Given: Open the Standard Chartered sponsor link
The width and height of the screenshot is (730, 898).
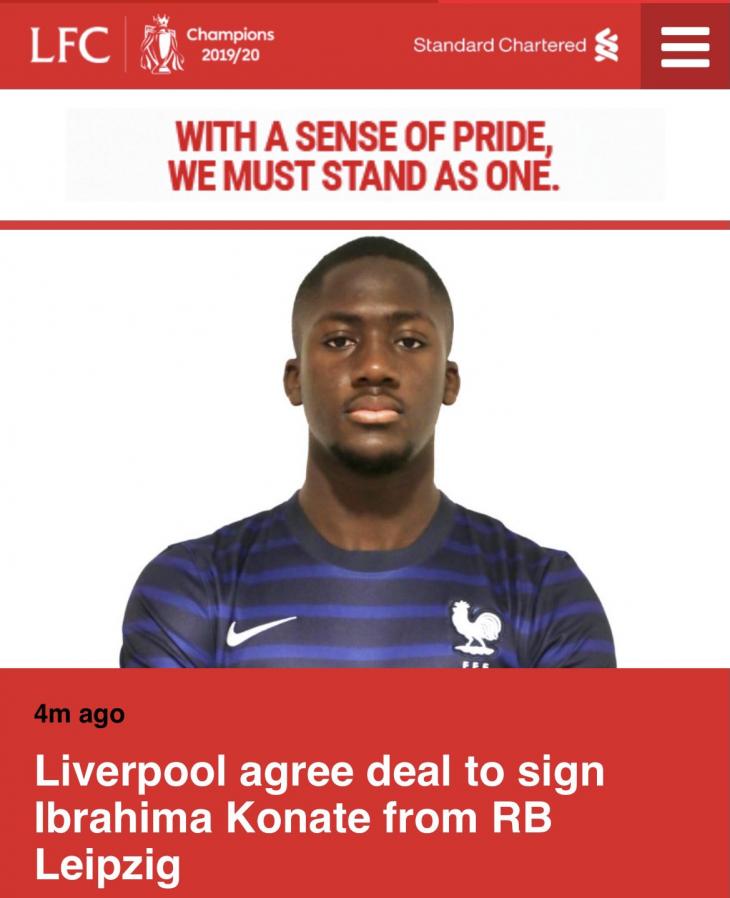Looking at the screenshot, I should click(516, 45).
